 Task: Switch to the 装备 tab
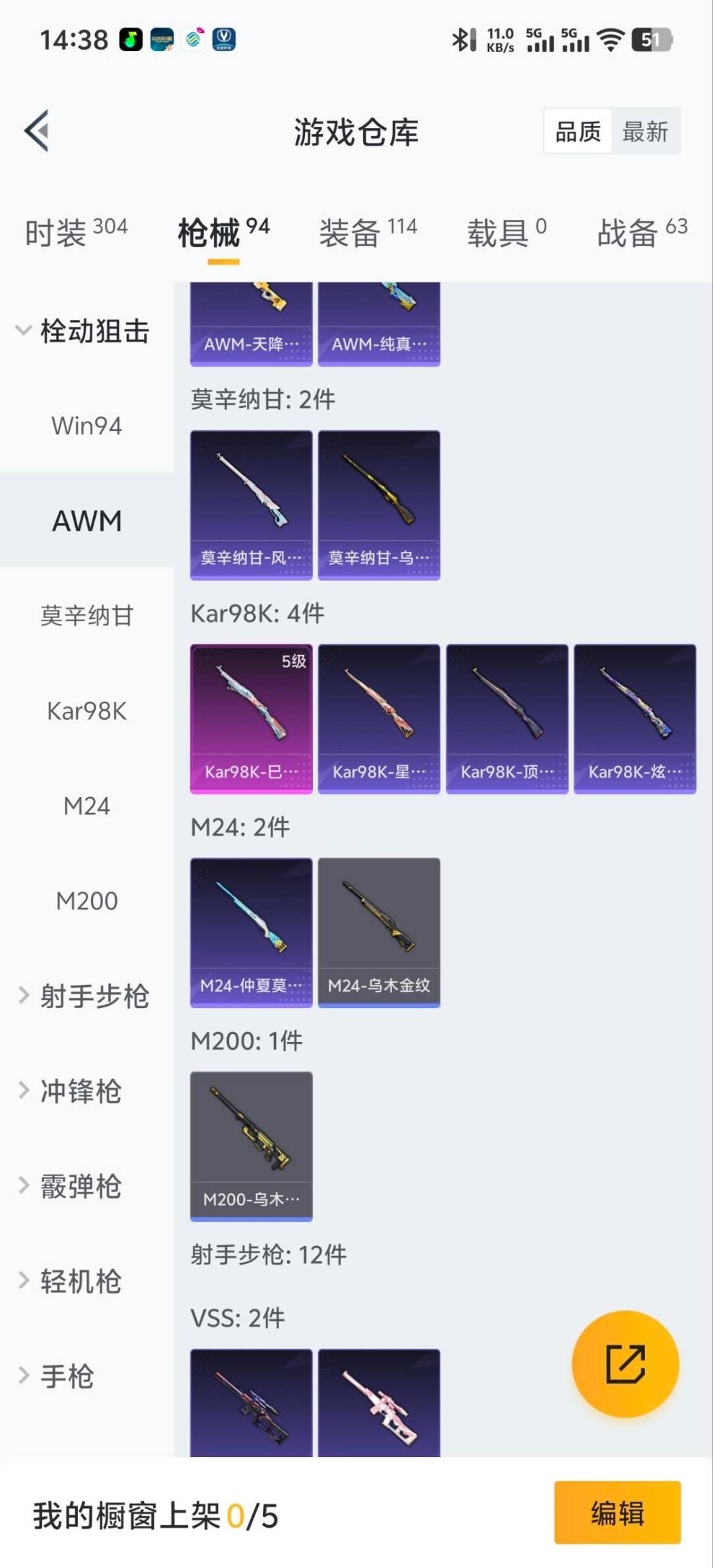pos(368,232)
